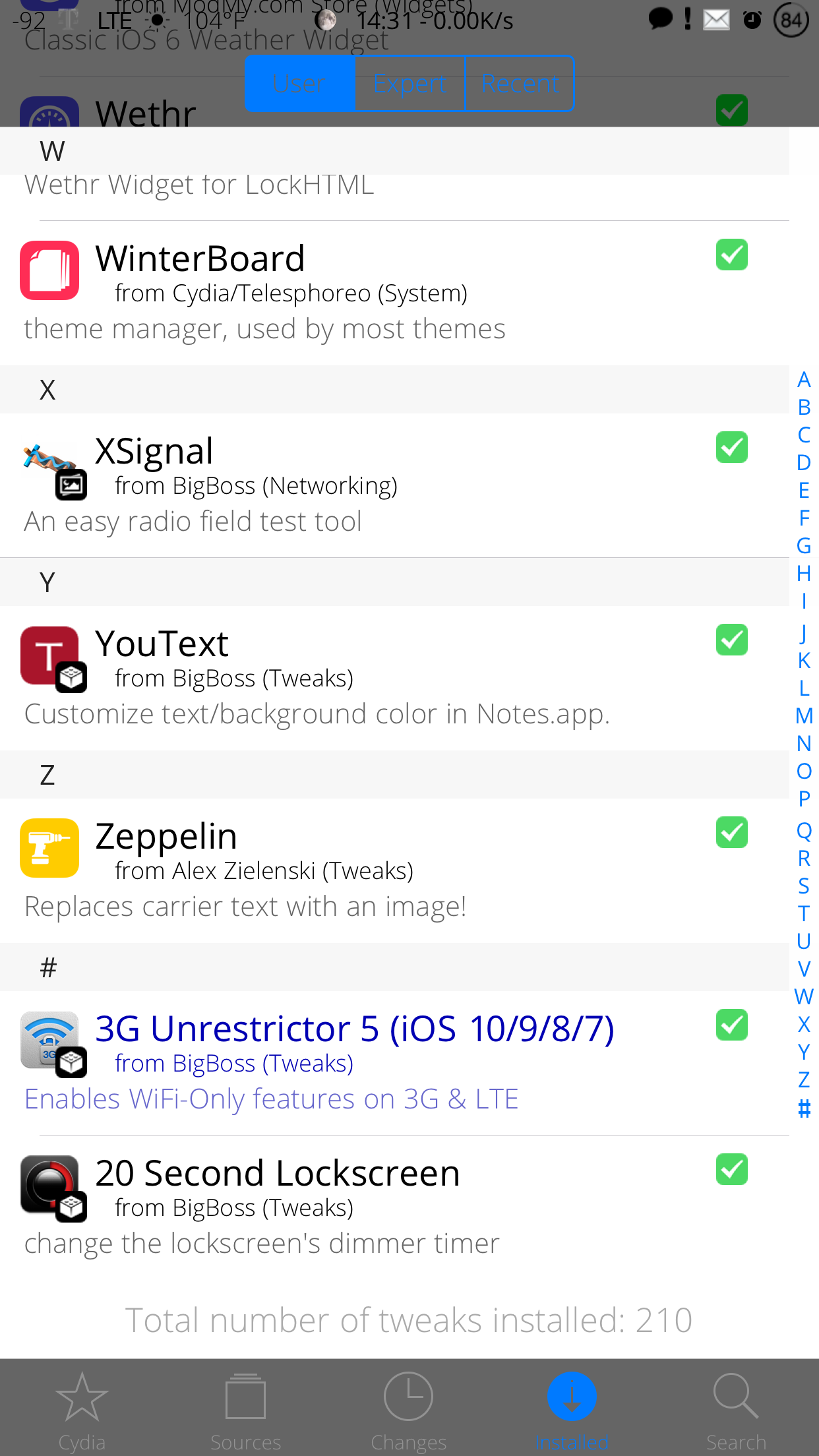Open the Zeppelin package
This screenshot has height=1456, width=819.
coord(394,870)
